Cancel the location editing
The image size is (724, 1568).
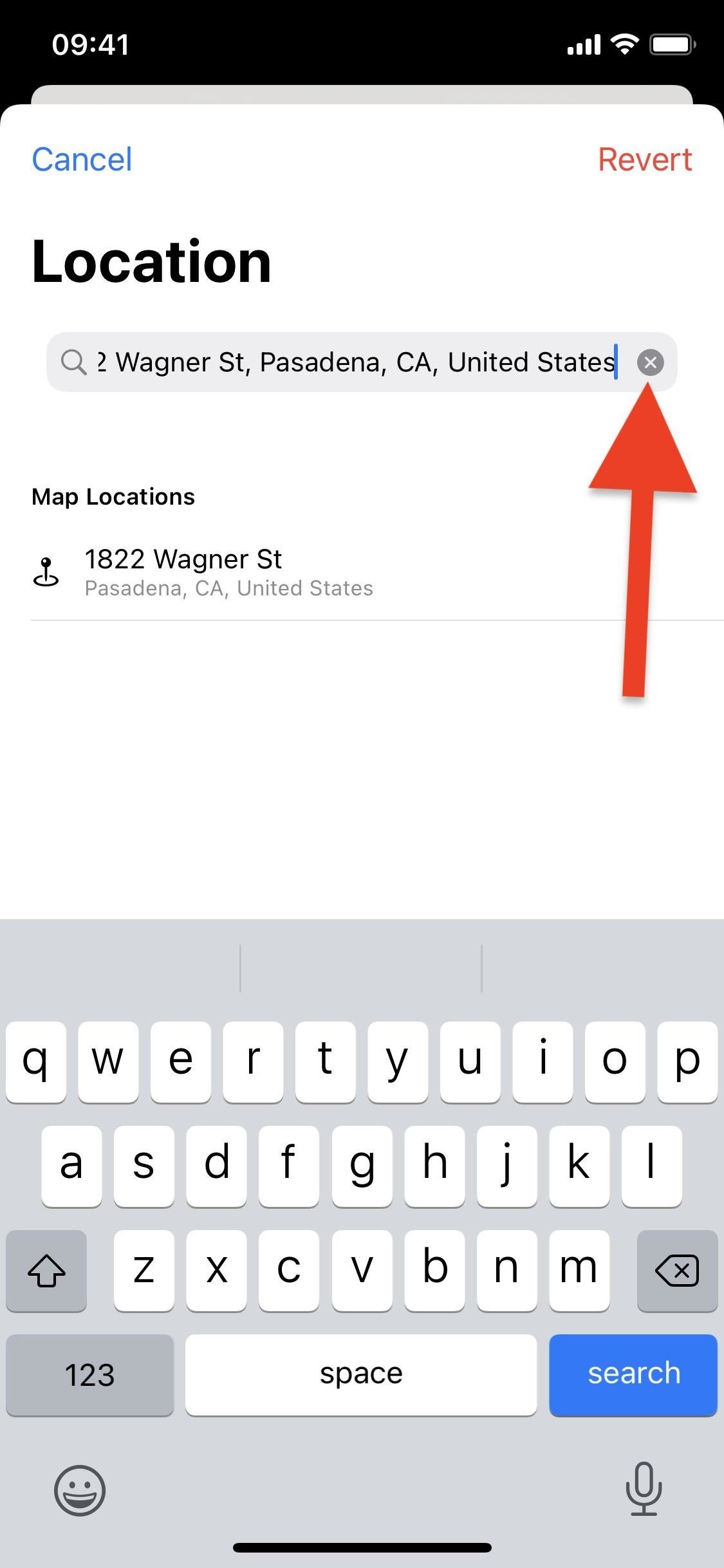coord(82,159)
